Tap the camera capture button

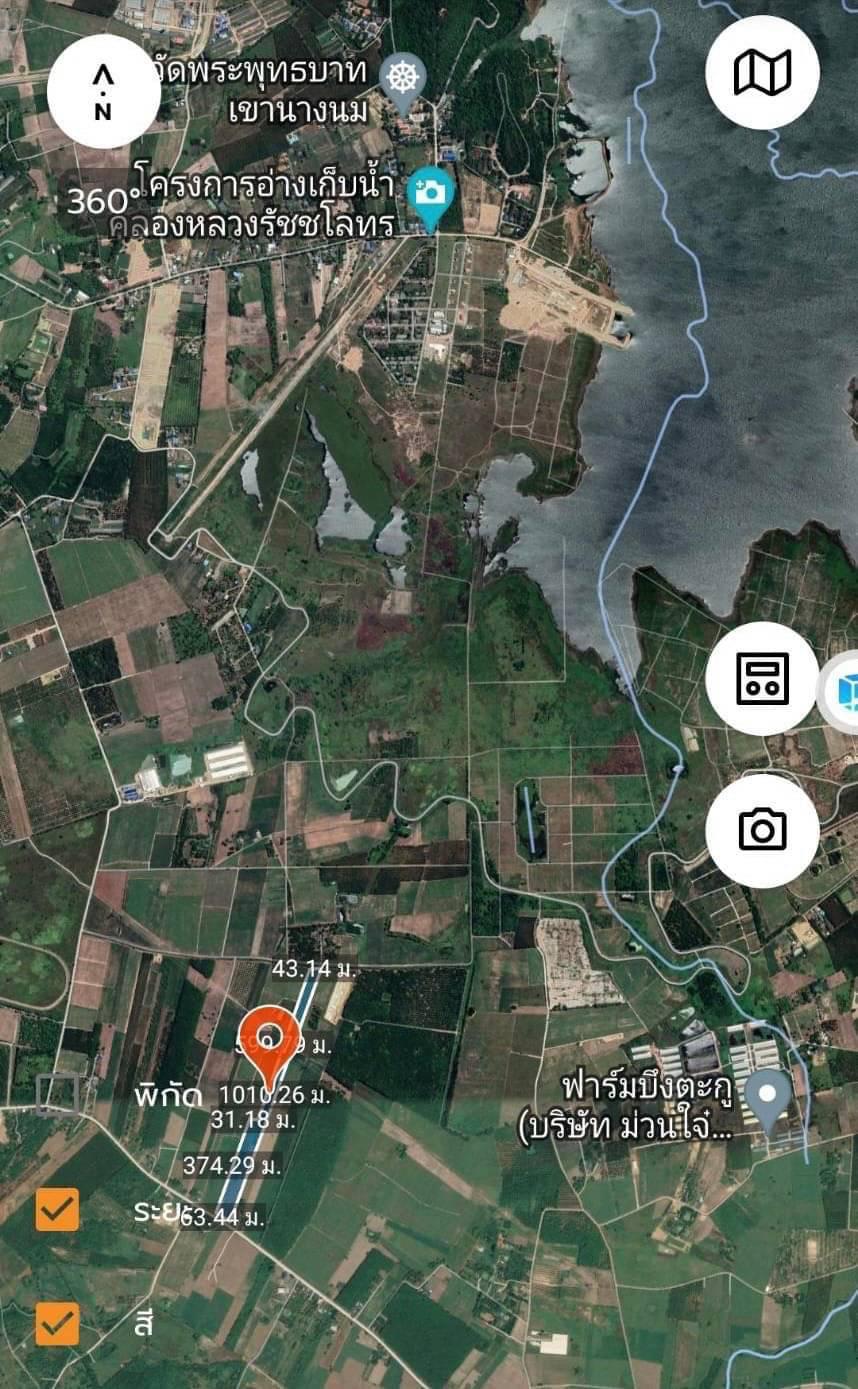click(762, 830)
